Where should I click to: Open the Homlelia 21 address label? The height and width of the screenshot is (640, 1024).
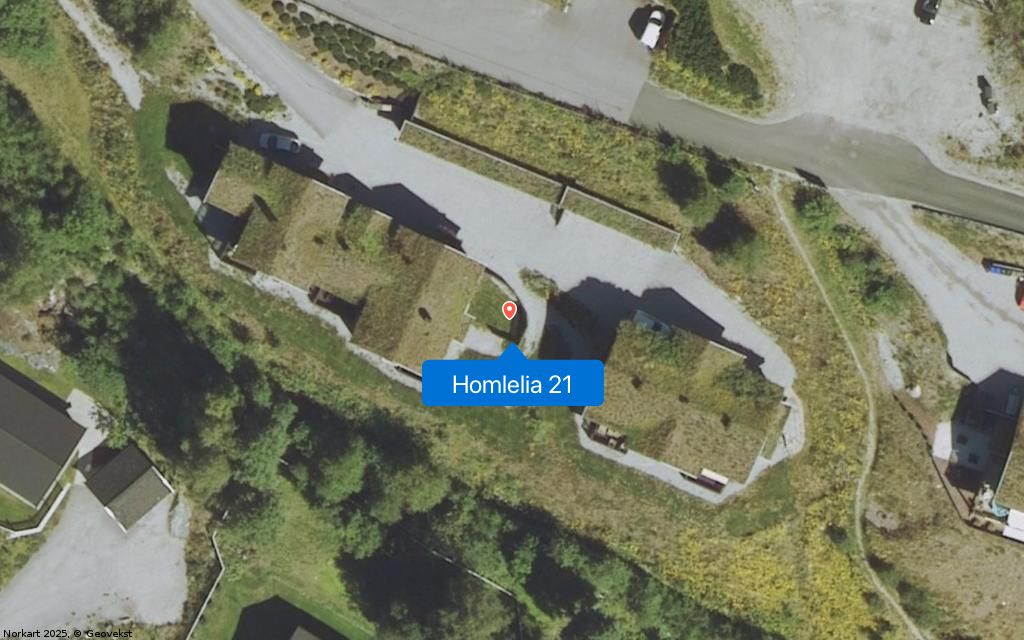point(512,384)
